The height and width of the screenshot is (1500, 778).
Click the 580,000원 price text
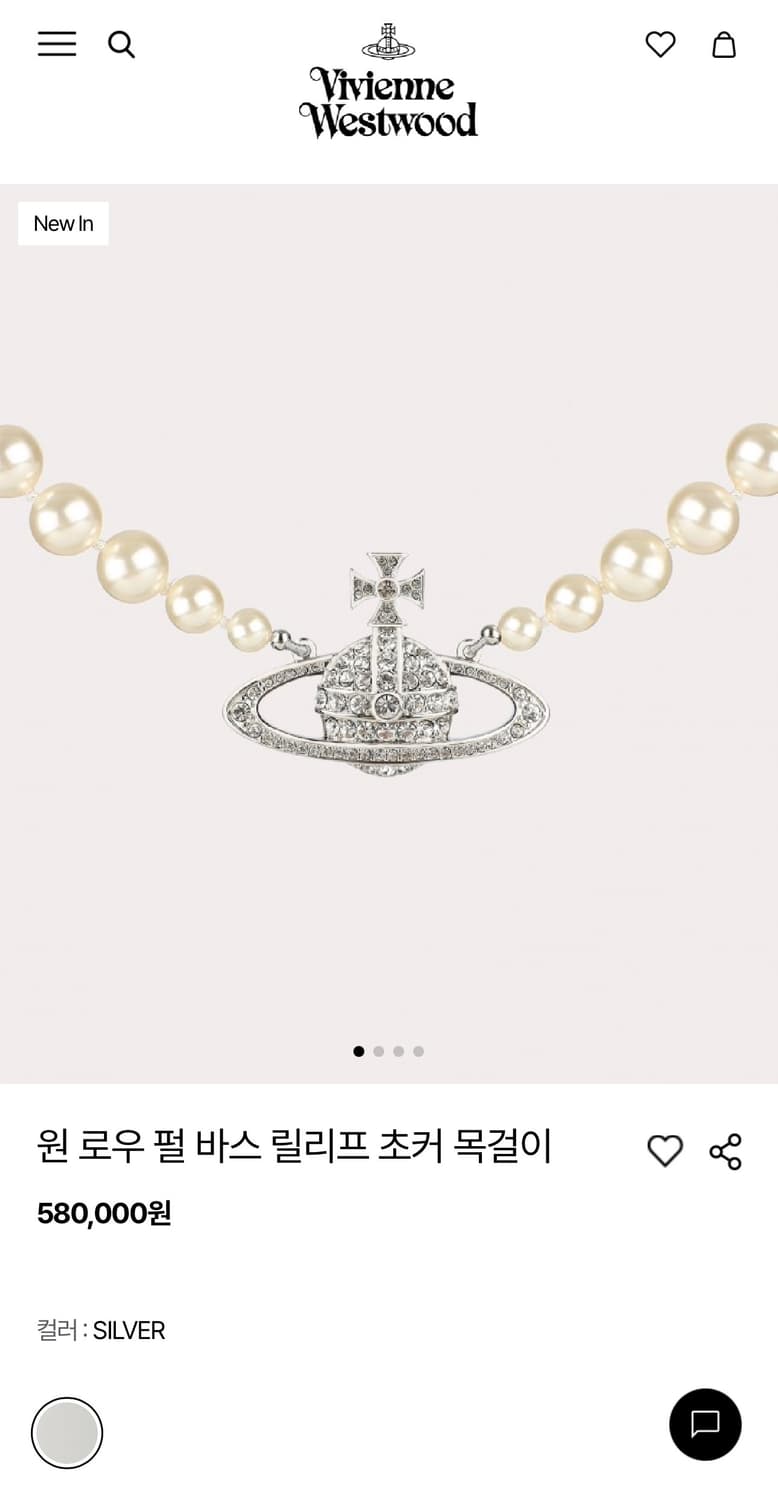103,1213
